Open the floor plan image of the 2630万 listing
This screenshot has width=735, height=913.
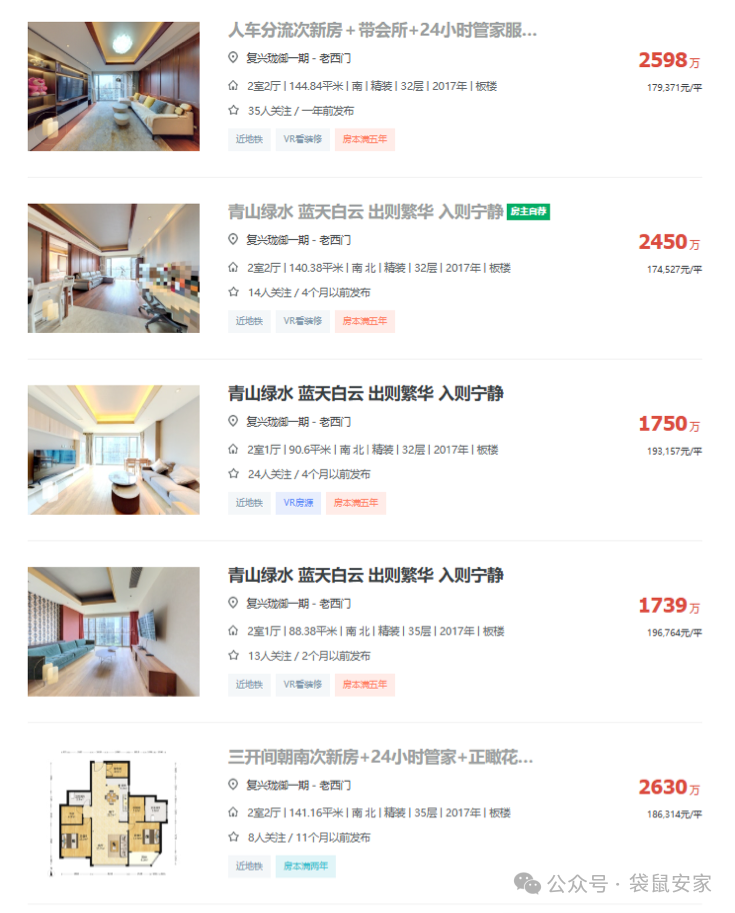(x=113, y=814)
